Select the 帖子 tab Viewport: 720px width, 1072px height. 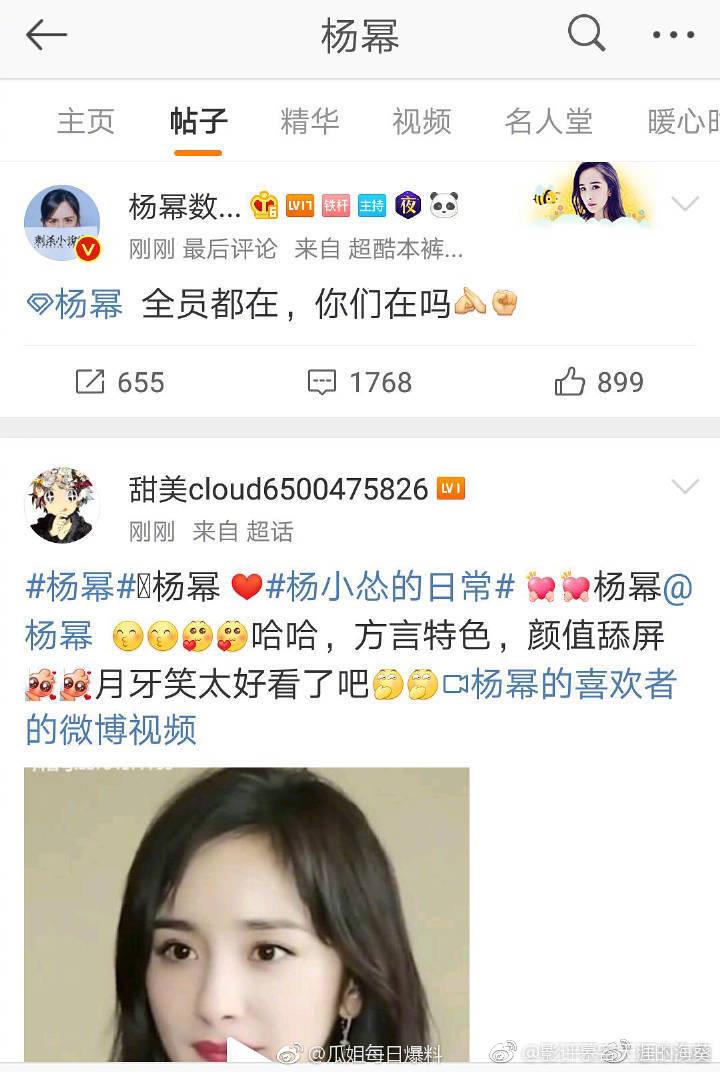198,122
